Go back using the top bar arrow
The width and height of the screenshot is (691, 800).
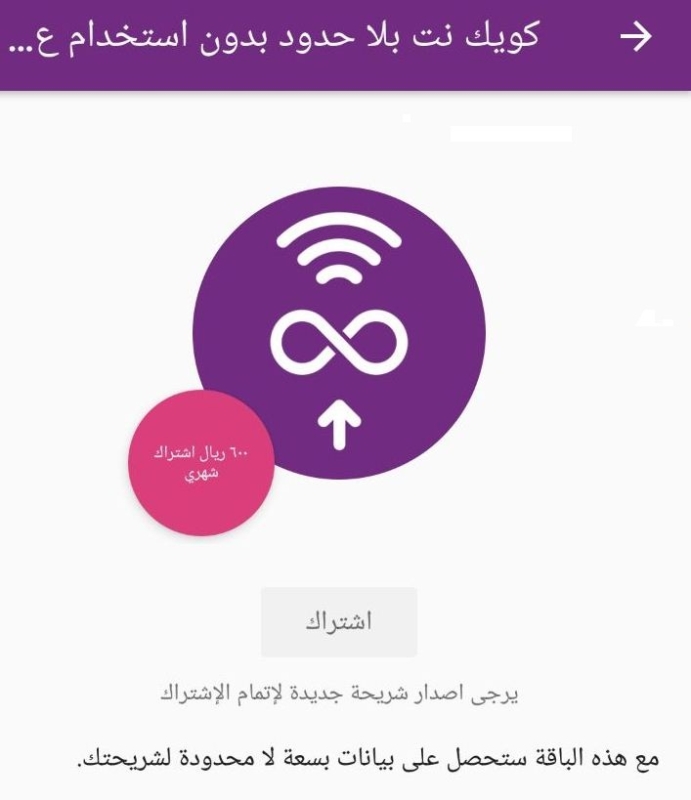click(636, 37)
